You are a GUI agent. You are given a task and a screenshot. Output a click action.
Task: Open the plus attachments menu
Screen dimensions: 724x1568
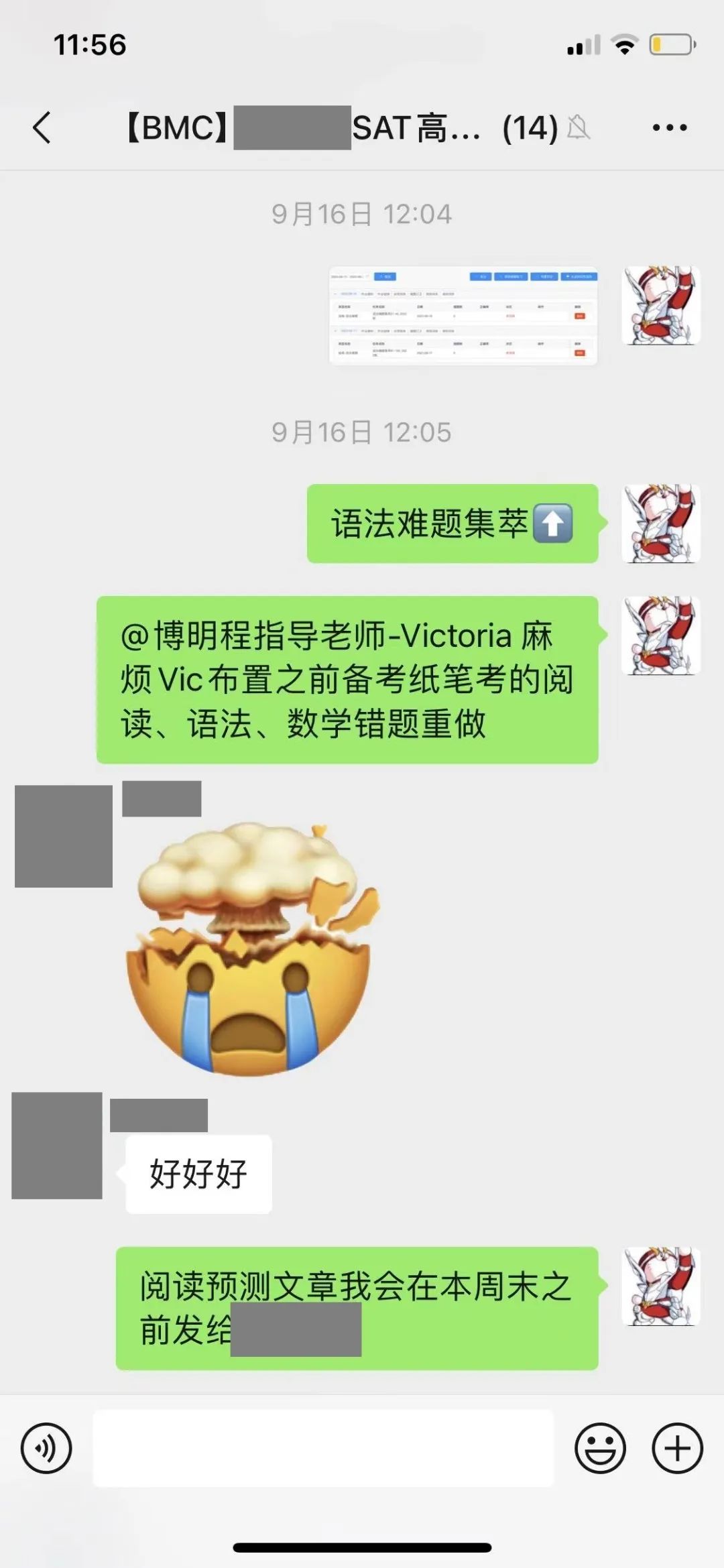pos(677,1448)
